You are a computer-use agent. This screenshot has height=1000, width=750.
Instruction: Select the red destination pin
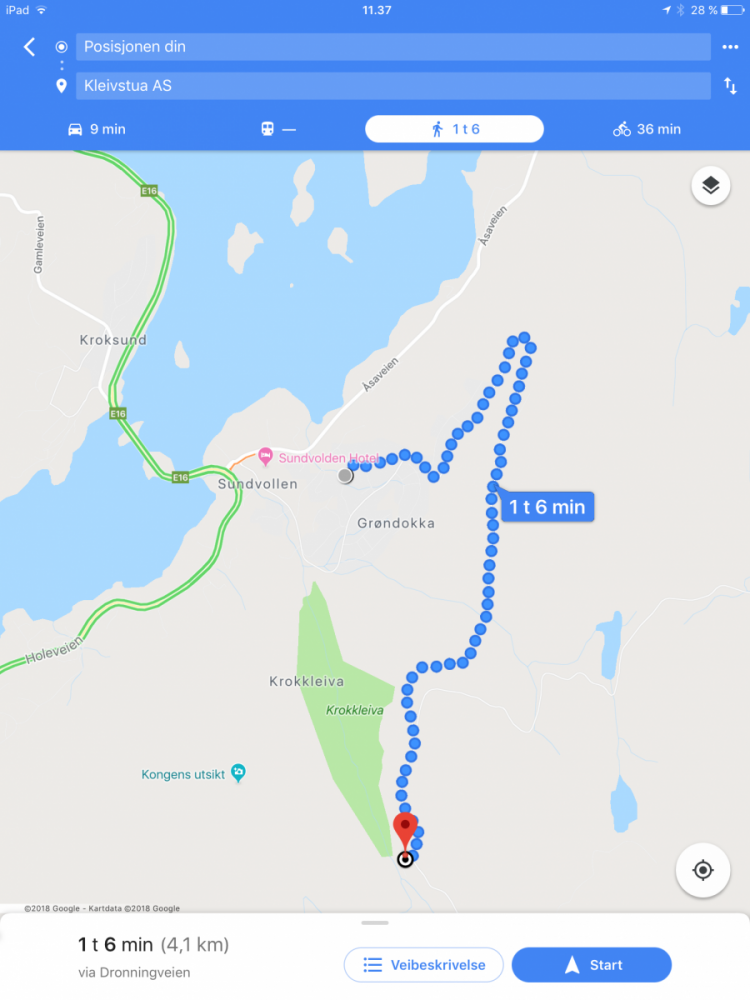[405, 829]
